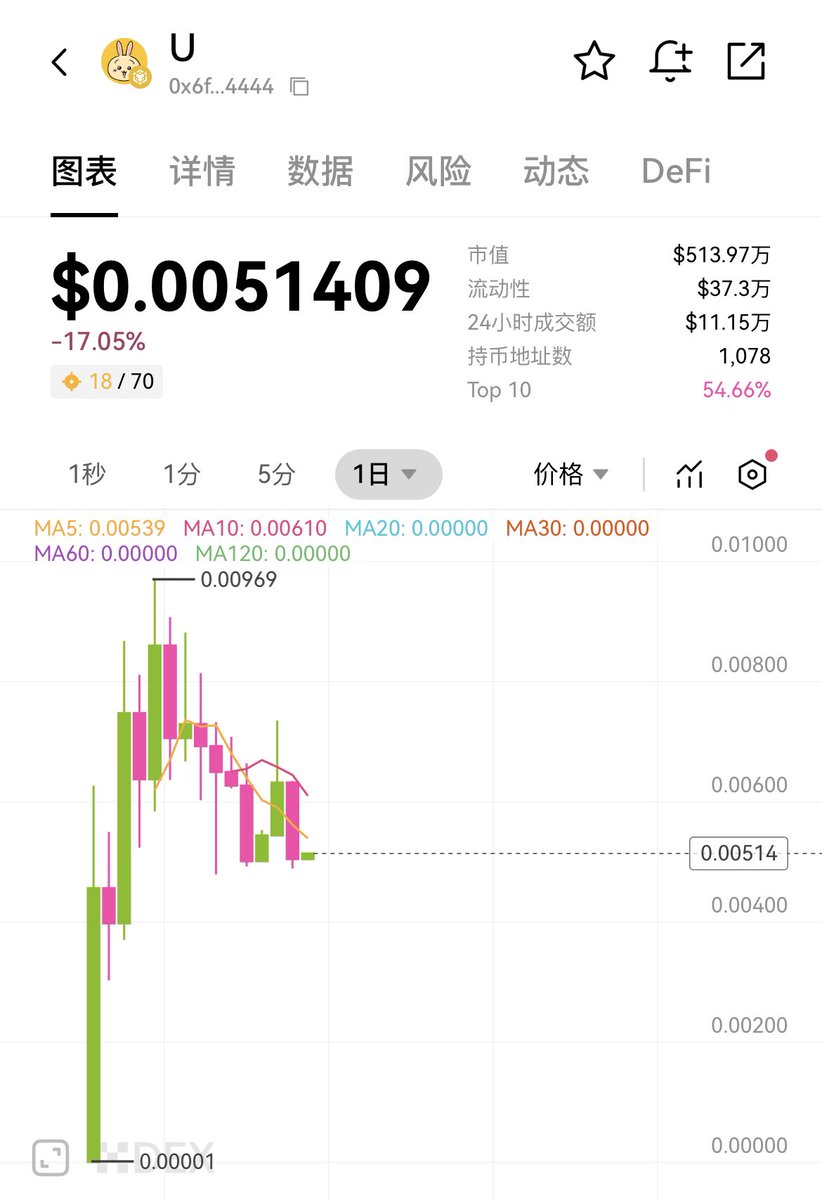822x1200 pixels.
Task: Expand the 1日 interval dropdown
Action: pyautogui.click(x=387, y=474)
